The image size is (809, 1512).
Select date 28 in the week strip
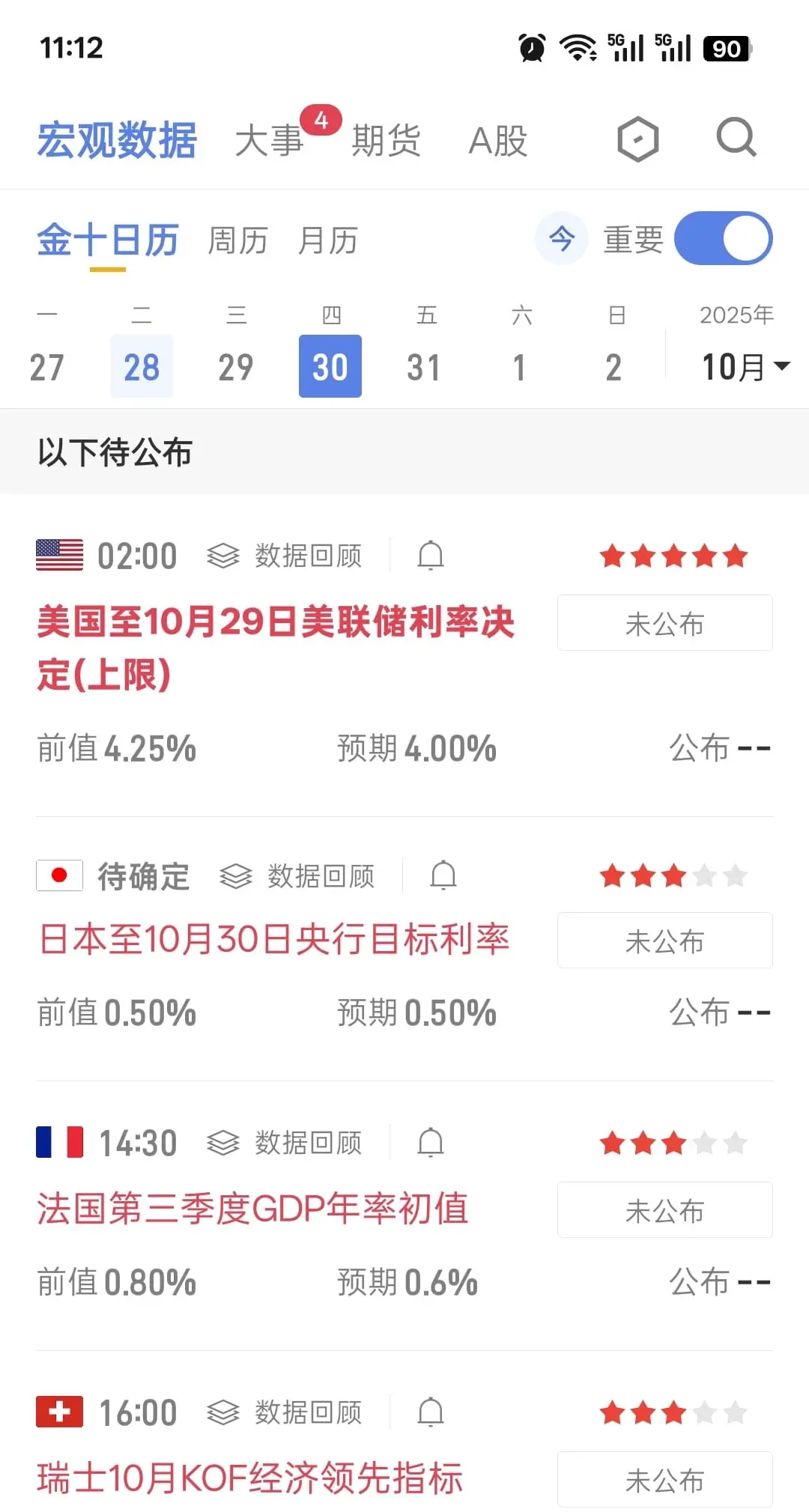point(142,366)
